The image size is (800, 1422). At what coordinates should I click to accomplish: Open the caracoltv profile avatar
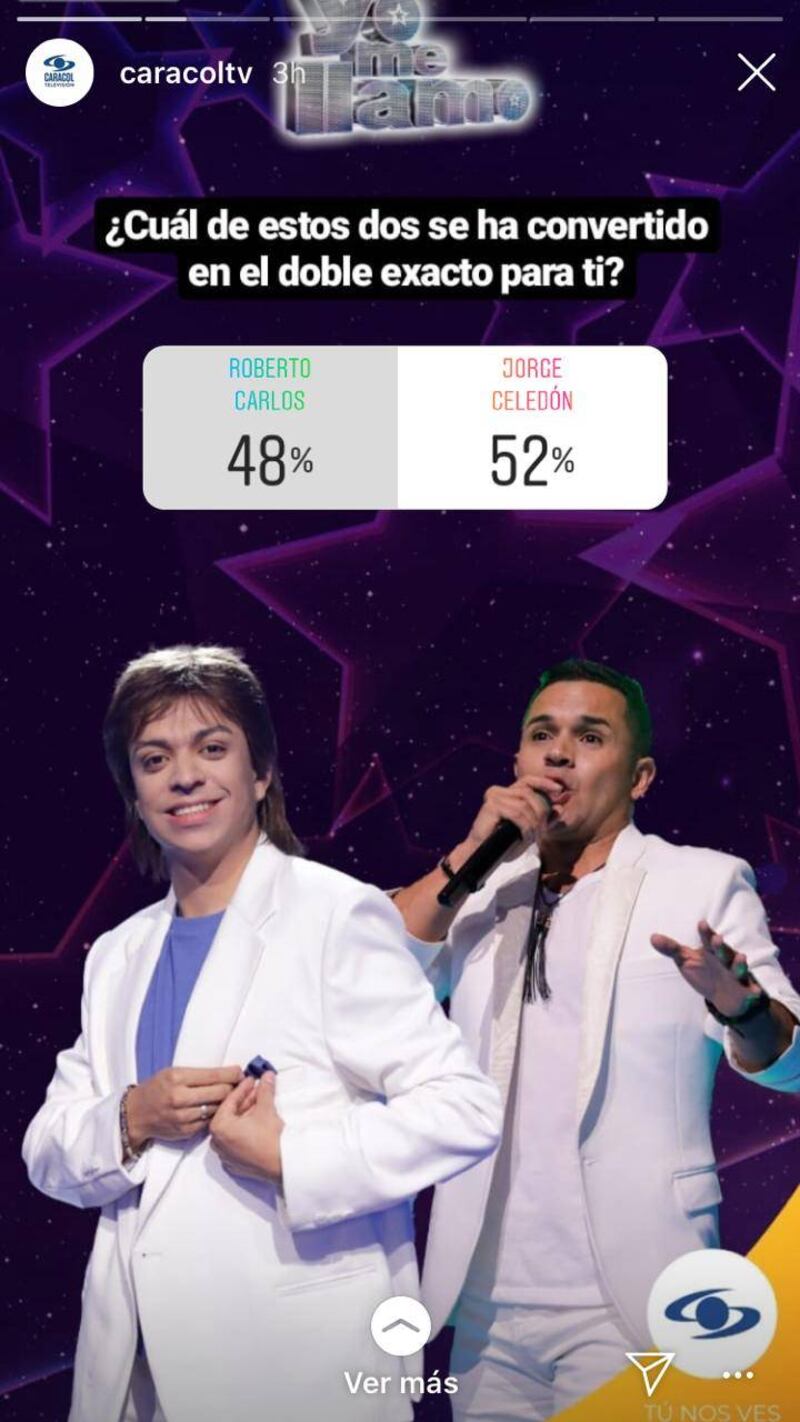59,73
